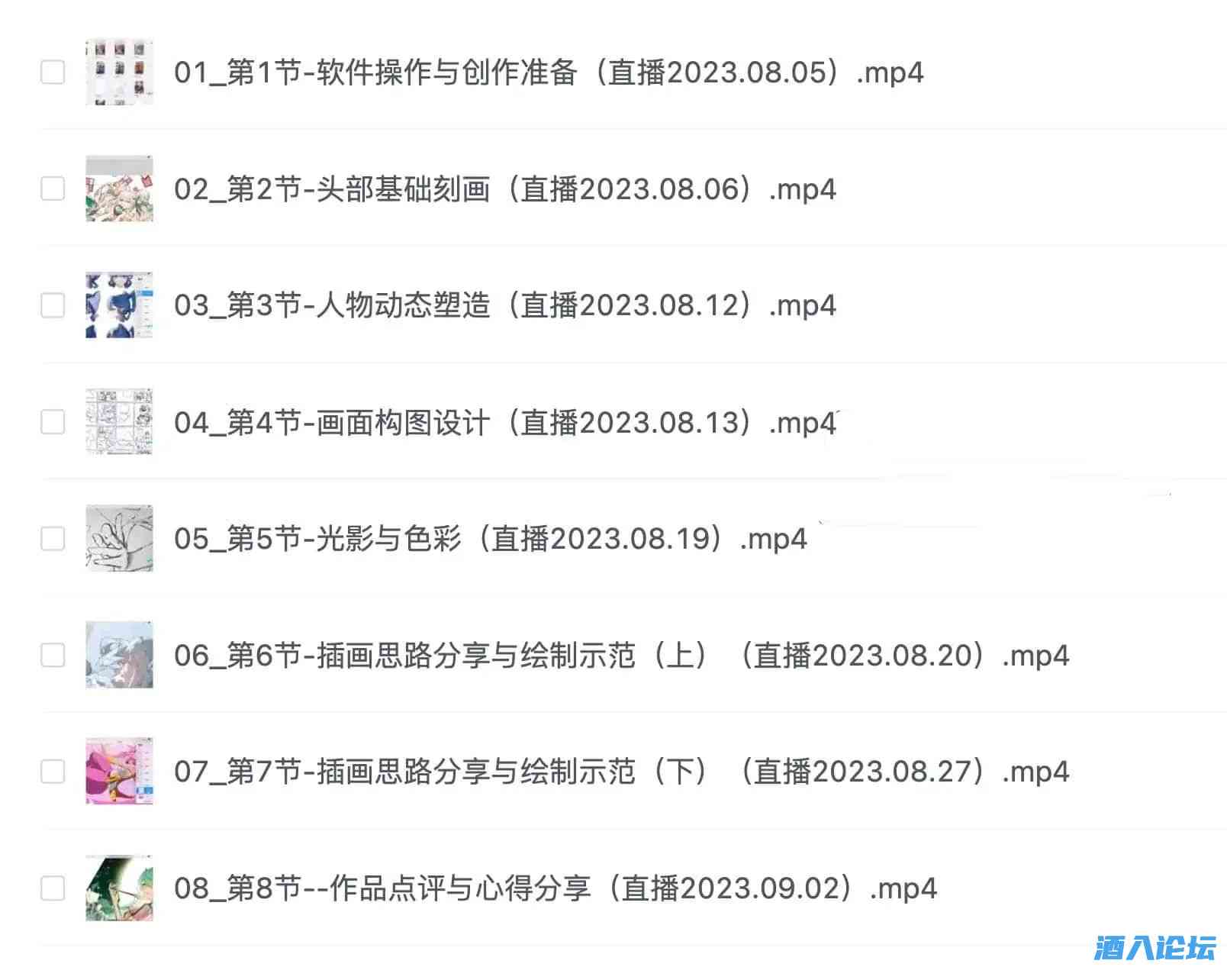Open video 03 第3节-人物动态塑造
This screenshot has width=1227, height=980.
pyautogui.click(x=504, y=305)
